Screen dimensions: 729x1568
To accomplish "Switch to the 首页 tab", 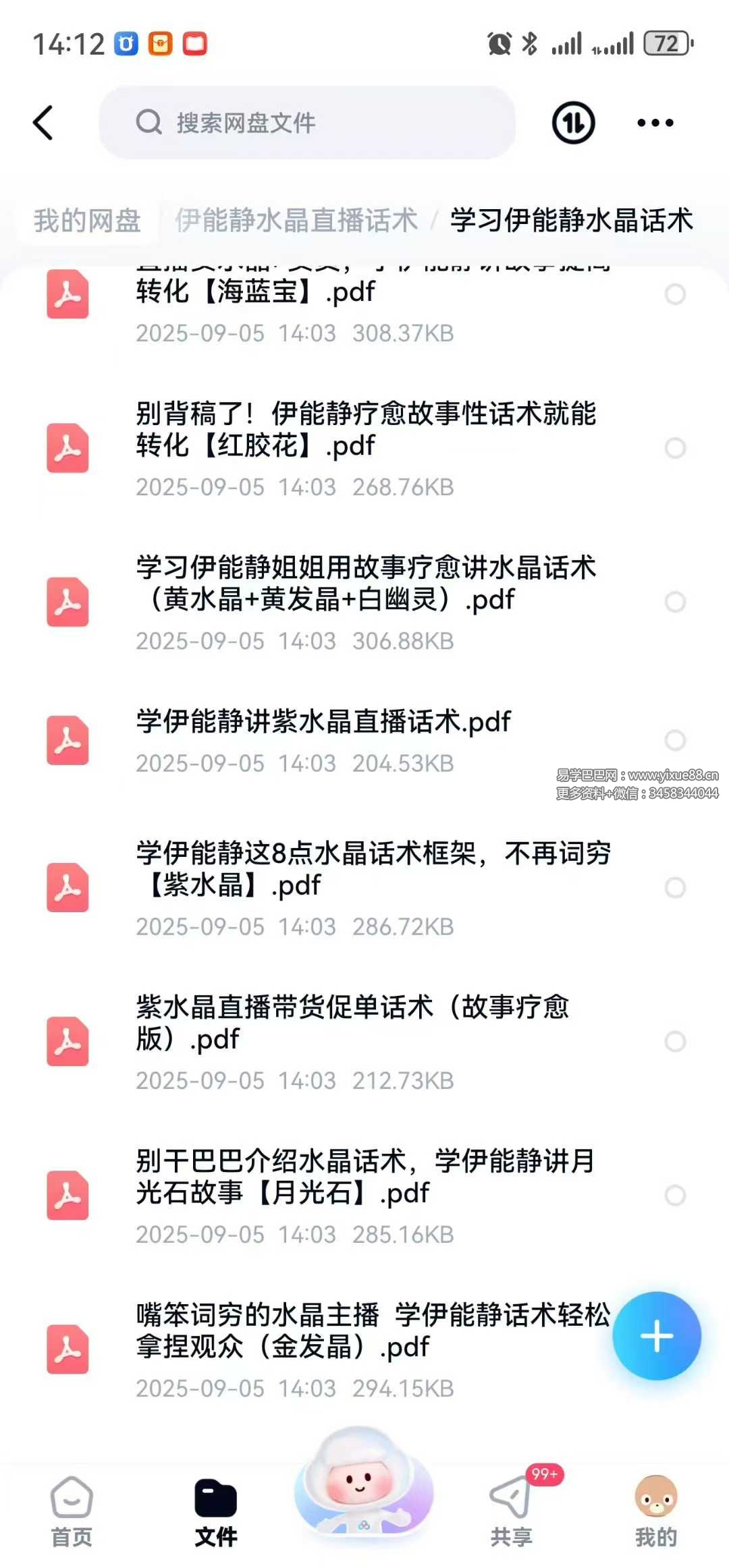I will [x=72, y=1511].
